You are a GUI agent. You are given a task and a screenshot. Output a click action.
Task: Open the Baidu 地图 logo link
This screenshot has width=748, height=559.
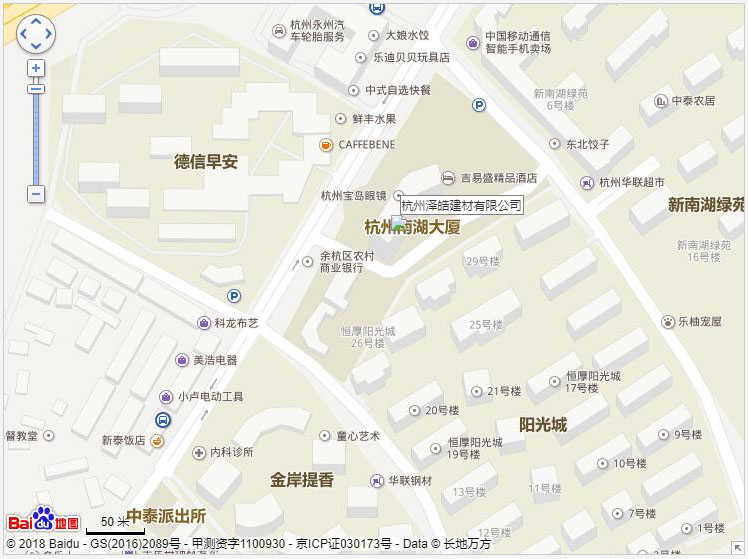[44, 521]
